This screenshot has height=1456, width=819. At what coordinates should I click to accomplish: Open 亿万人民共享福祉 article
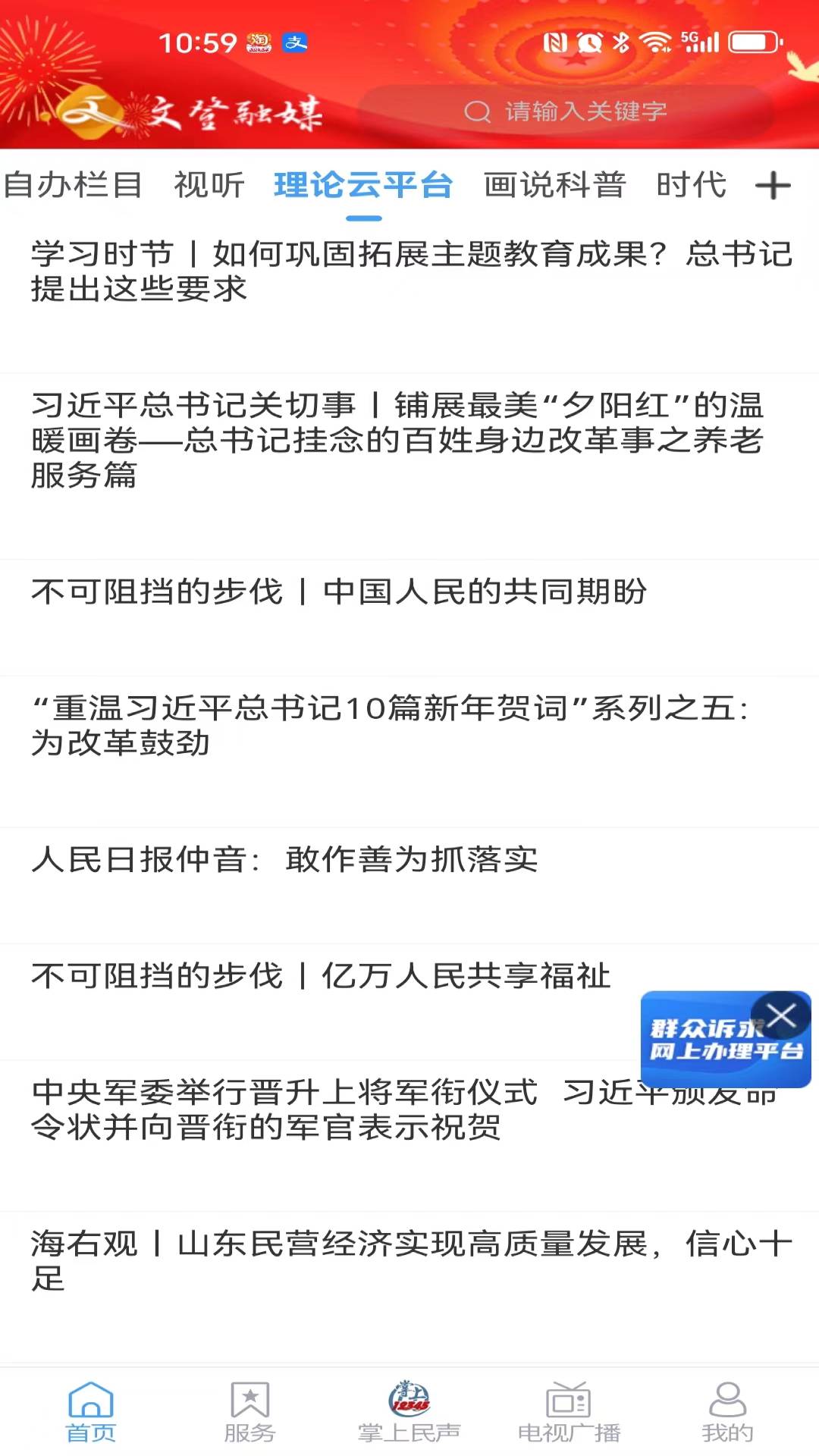point(321,976)
